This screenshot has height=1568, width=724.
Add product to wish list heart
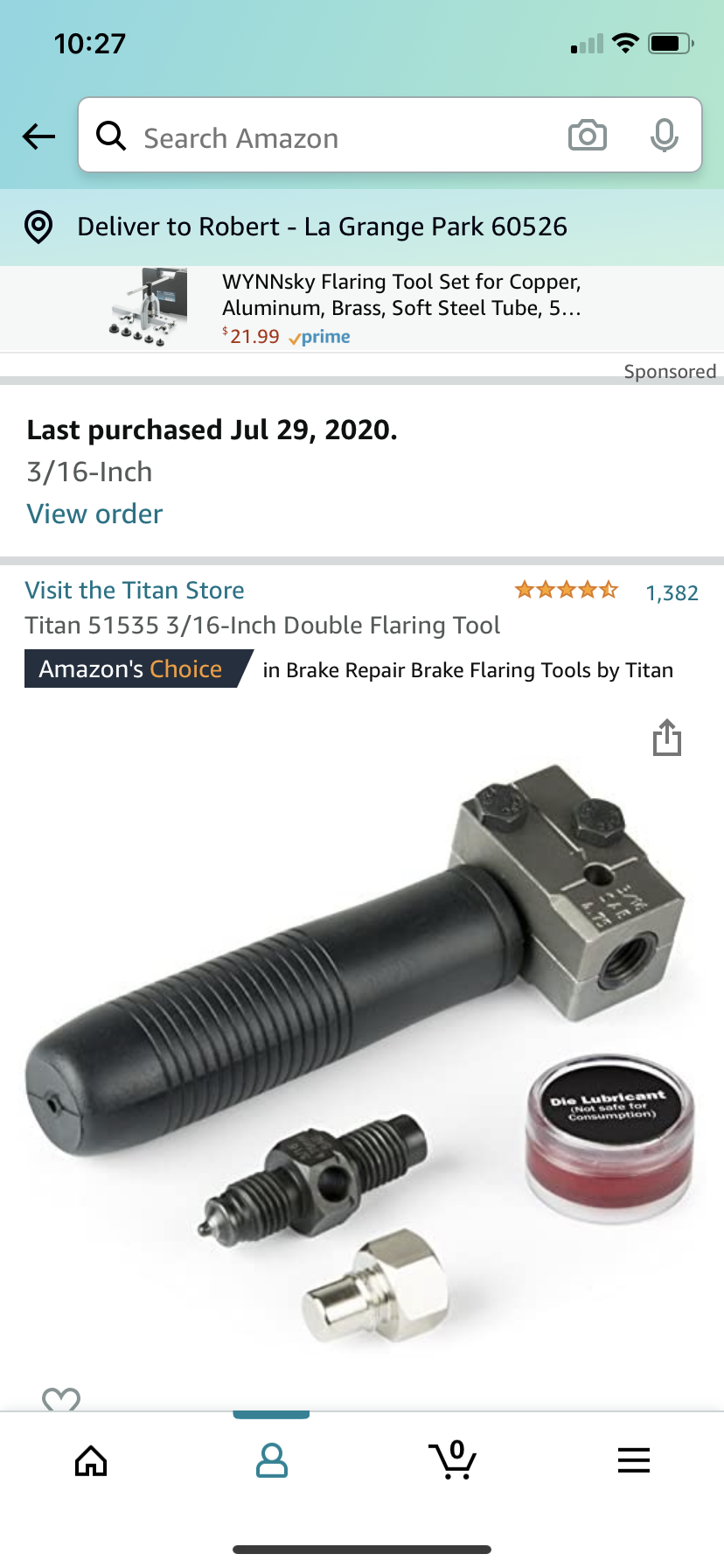[x=61, y=1398]
